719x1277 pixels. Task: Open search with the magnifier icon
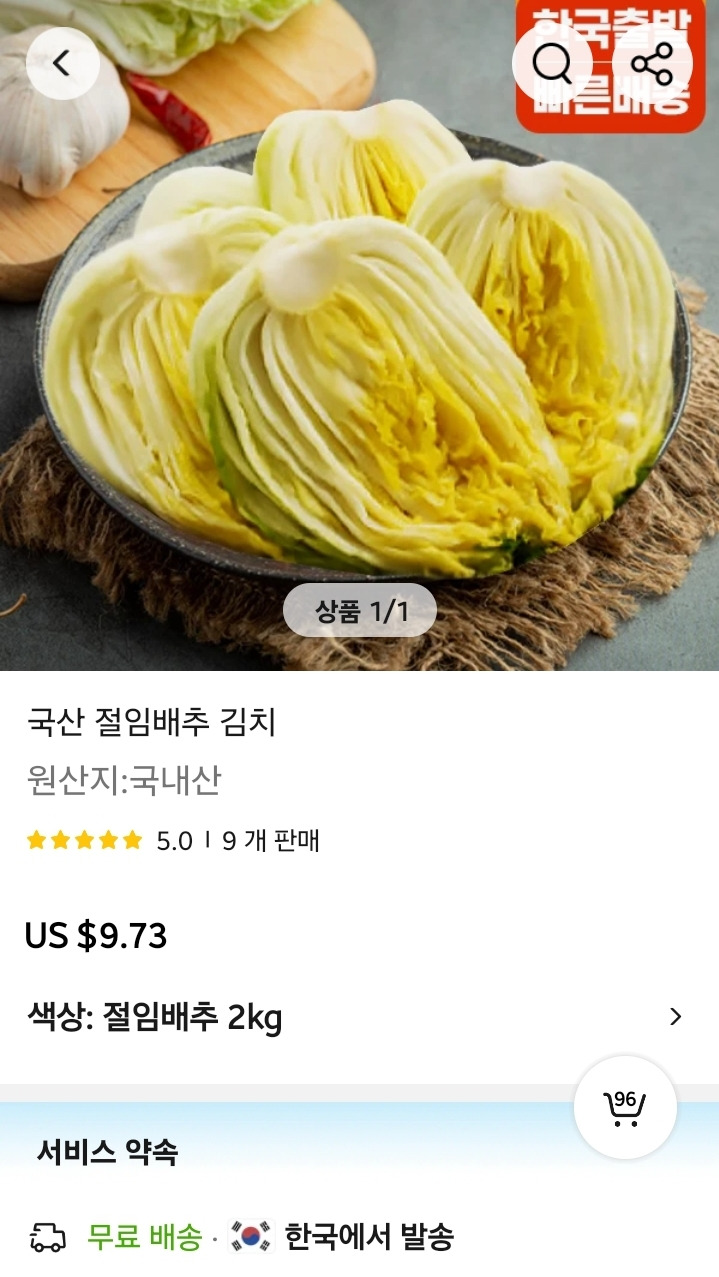551,64
